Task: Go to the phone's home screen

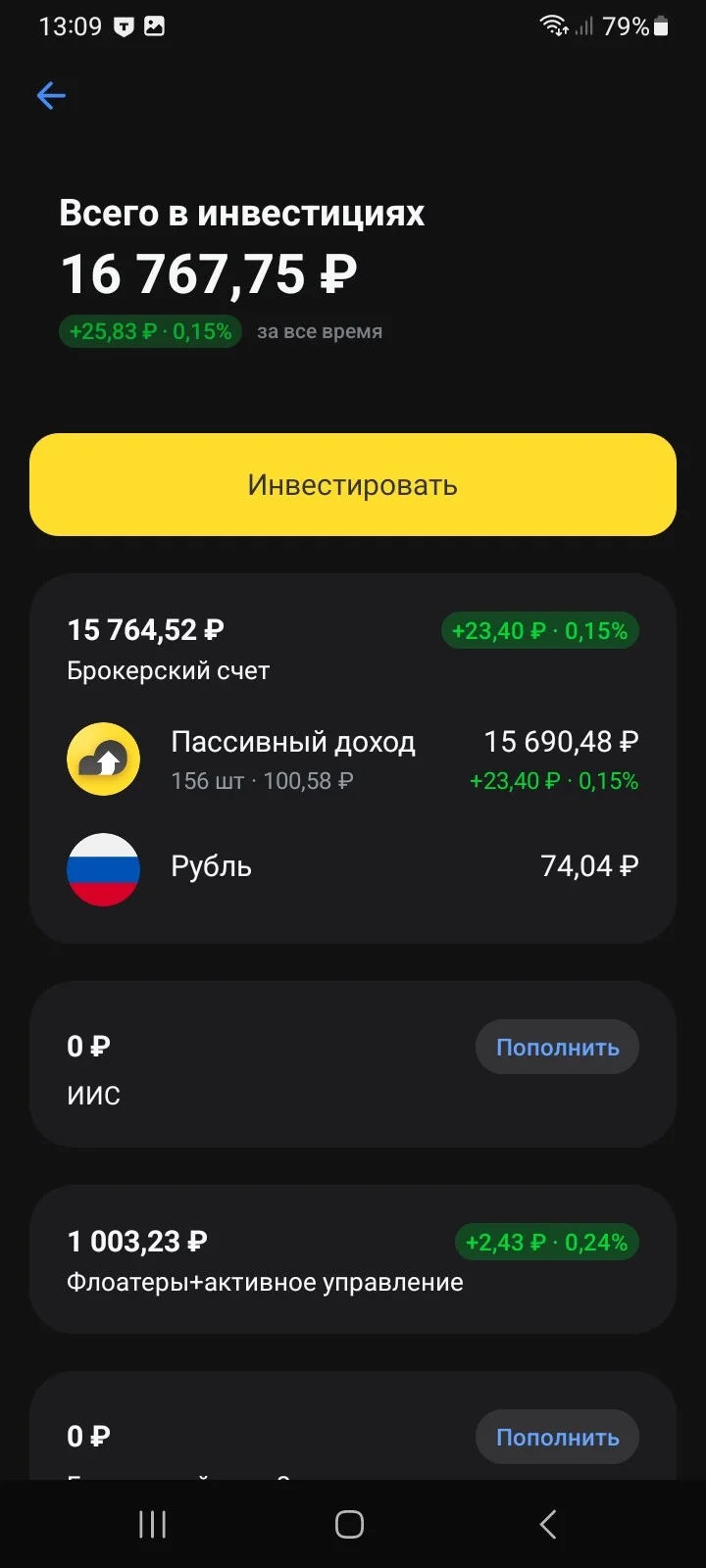Action: point(350,1524)
